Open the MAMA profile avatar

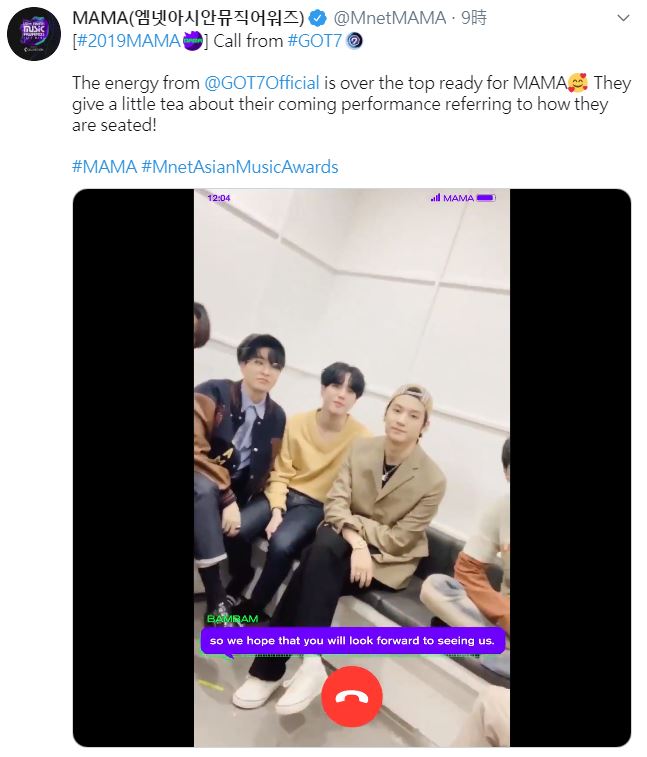click(x=34, y=33)
